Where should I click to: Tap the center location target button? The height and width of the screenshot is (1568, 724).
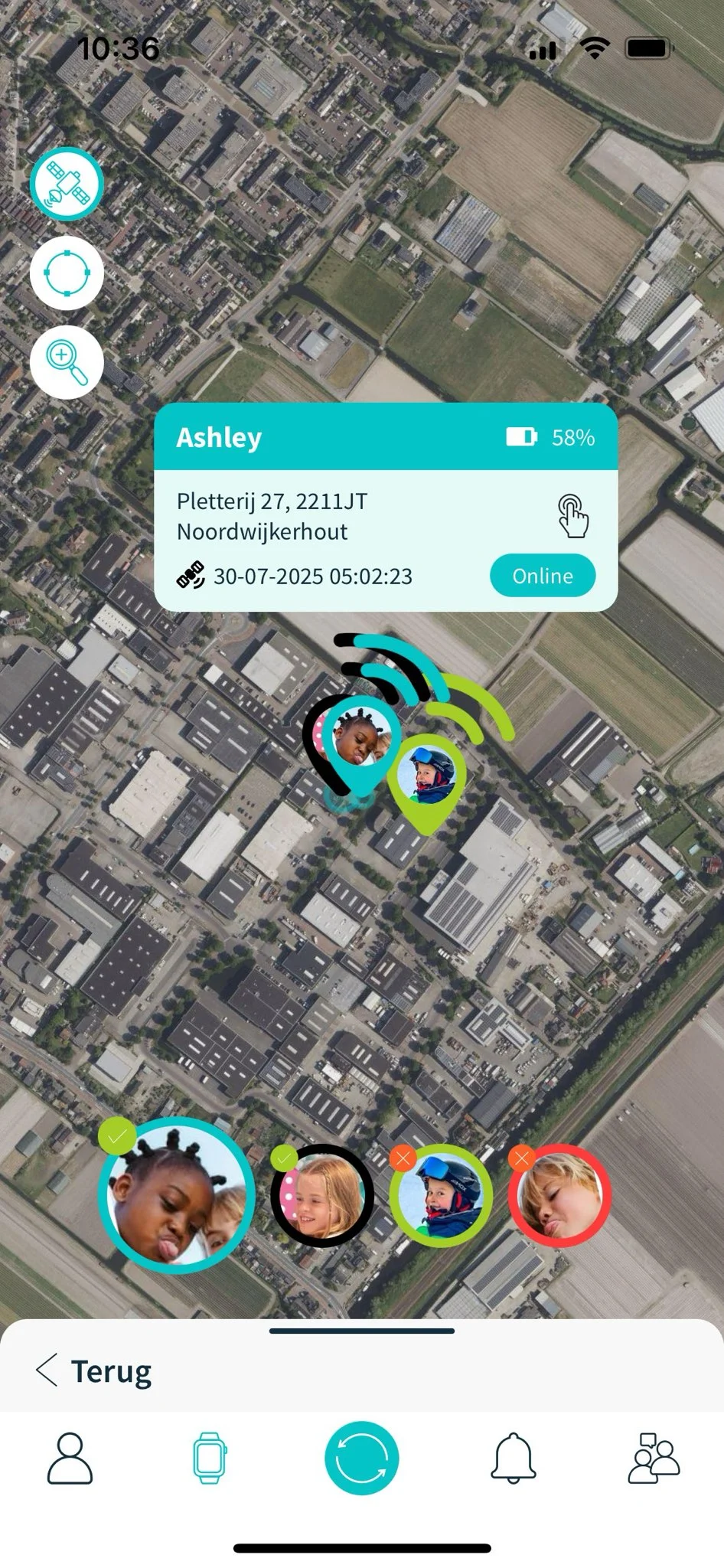pyautogui.click(x=67, y=273)
